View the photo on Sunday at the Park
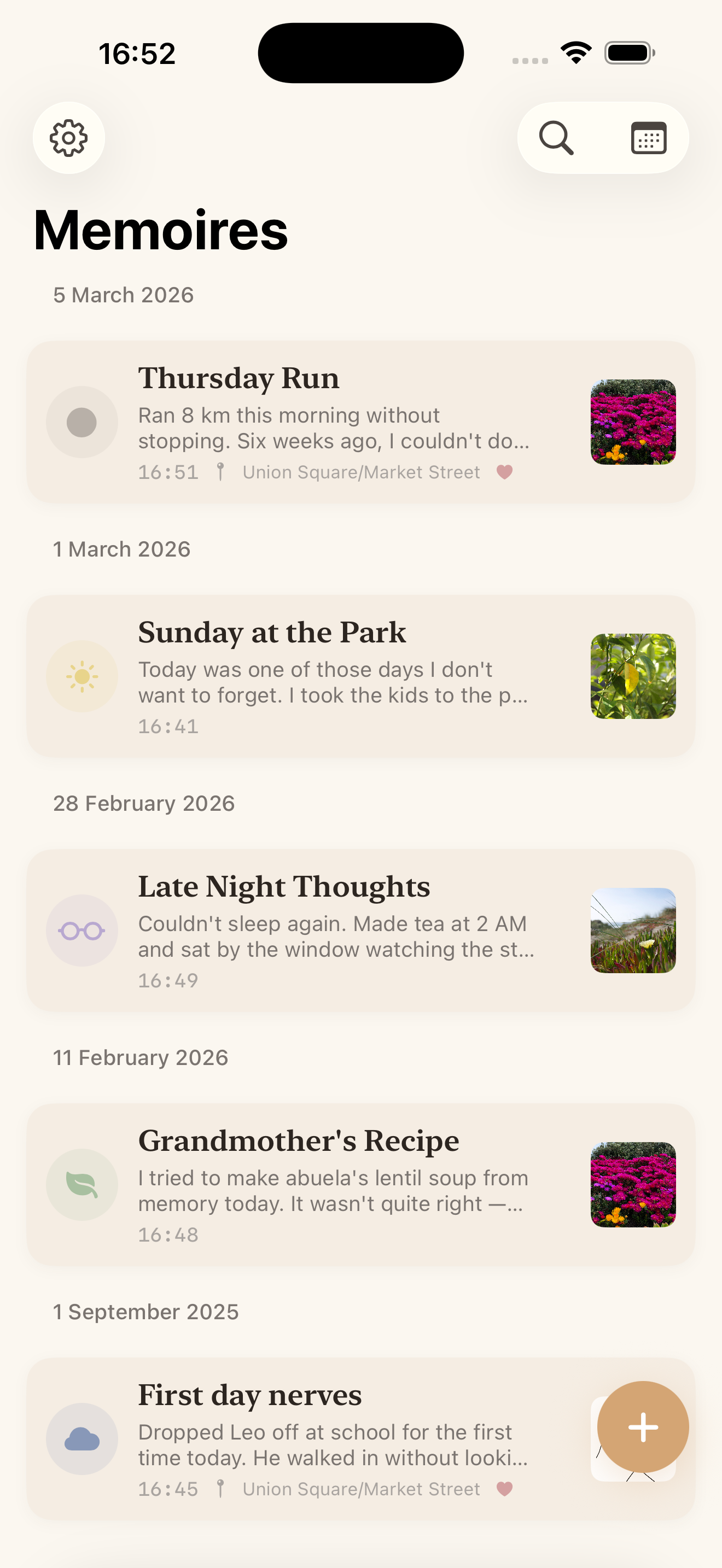The image size is (722, 1568). tap(633, 676)
